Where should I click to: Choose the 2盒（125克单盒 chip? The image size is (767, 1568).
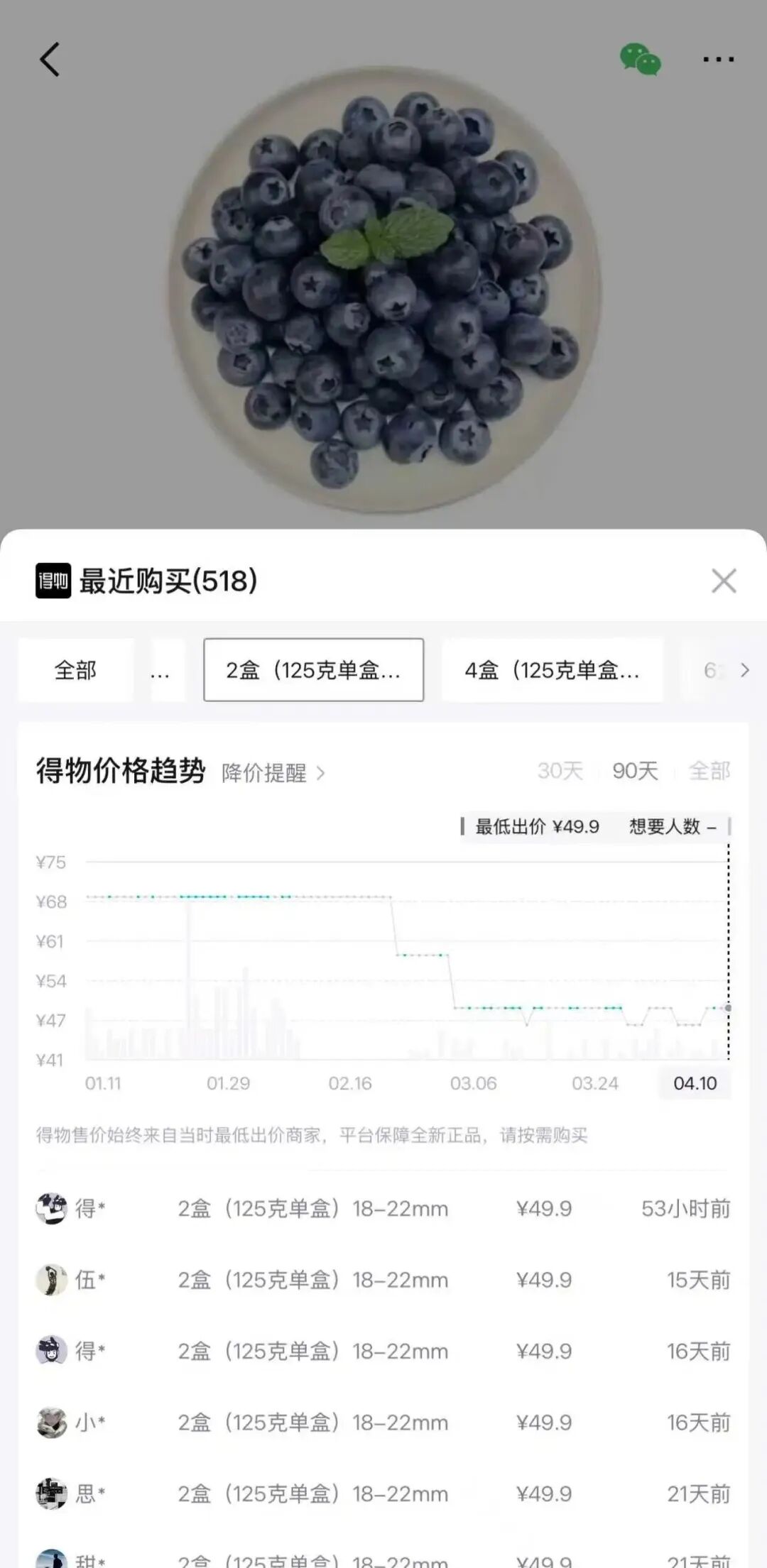pos(313,670)
